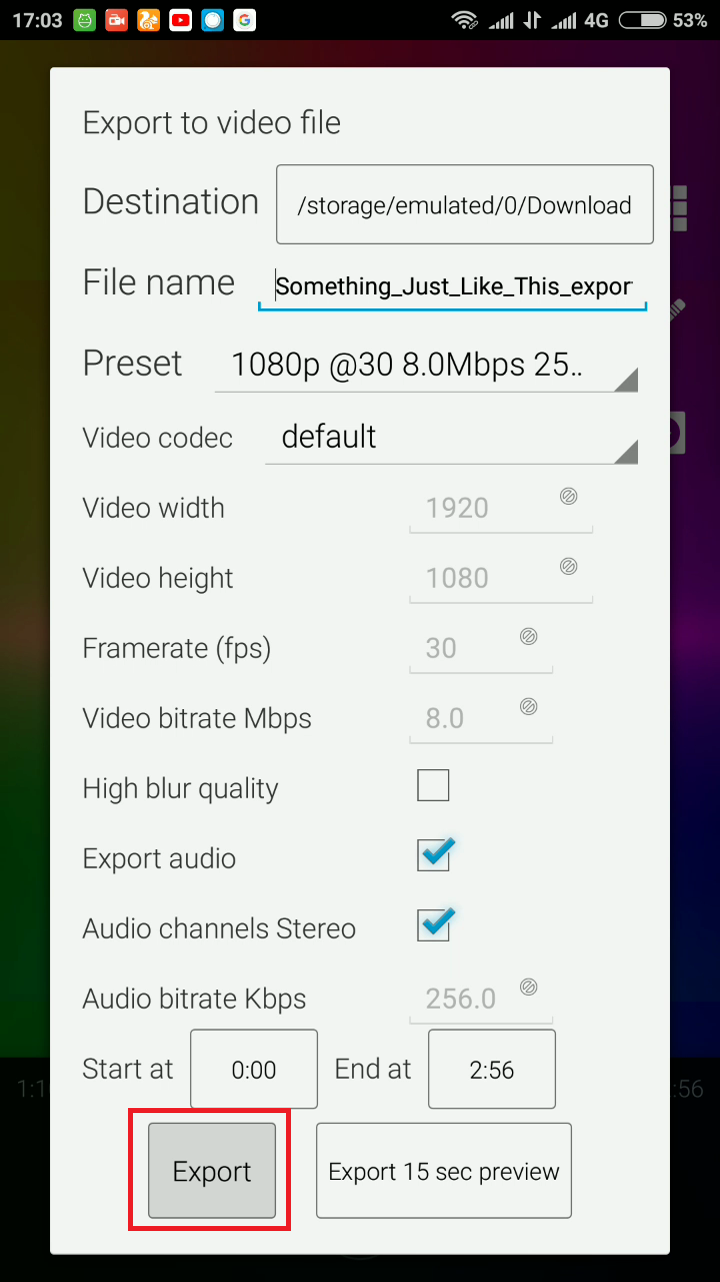The height and width of the screenshot is (1282, 720).
Task: Open the Preset dropdown
Action: click(x=426, y=365)
